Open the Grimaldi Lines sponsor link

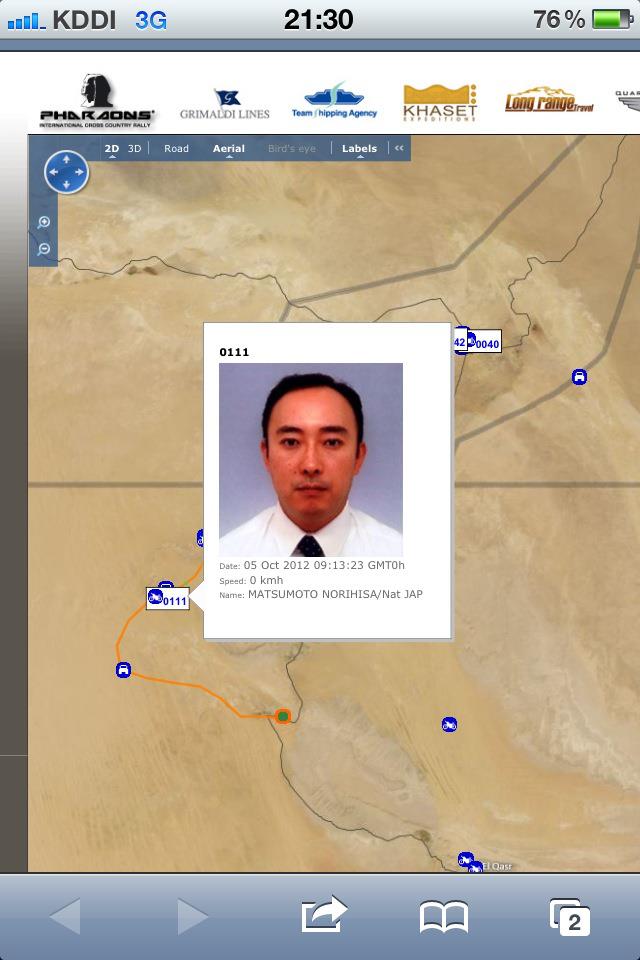224,105
